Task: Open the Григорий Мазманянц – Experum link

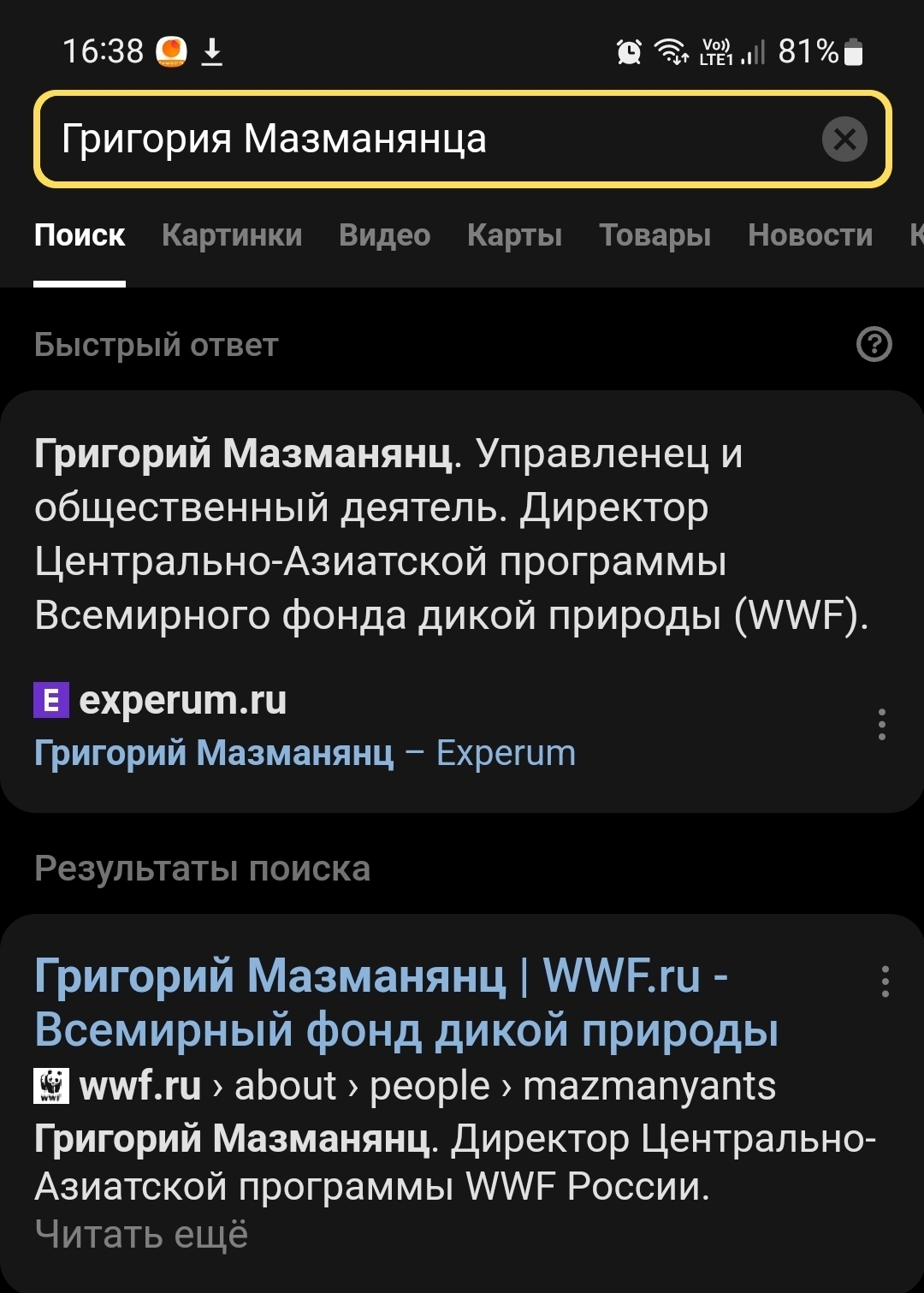Action: pos(305,754)
